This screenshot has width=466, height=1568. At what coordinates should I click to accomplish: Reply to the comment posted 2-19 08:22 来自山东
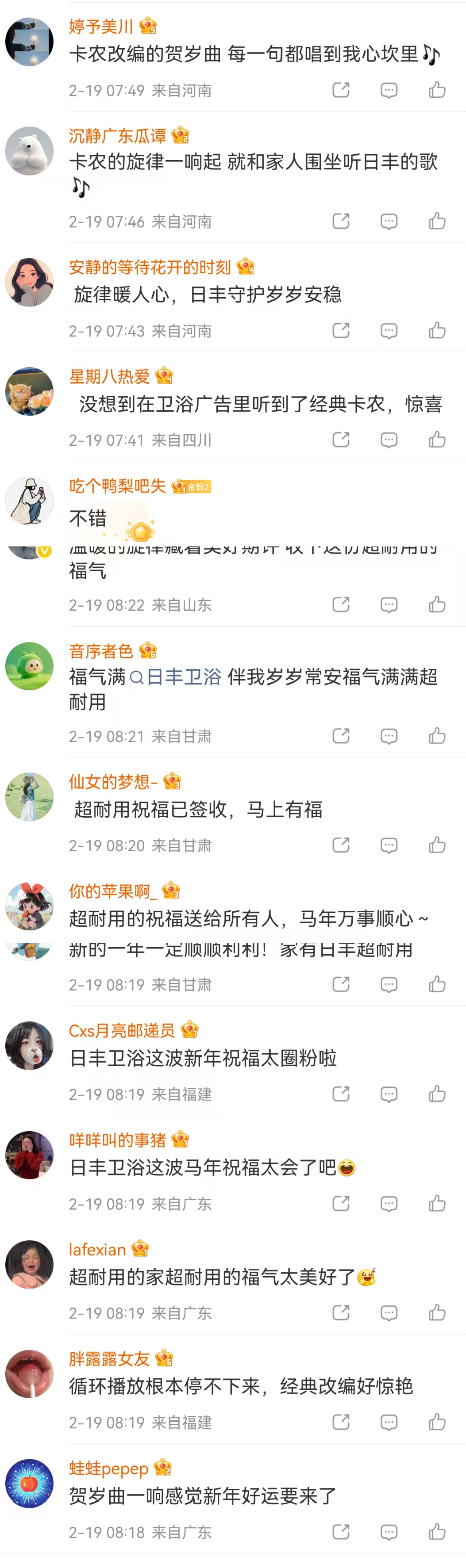click(389, 604)
